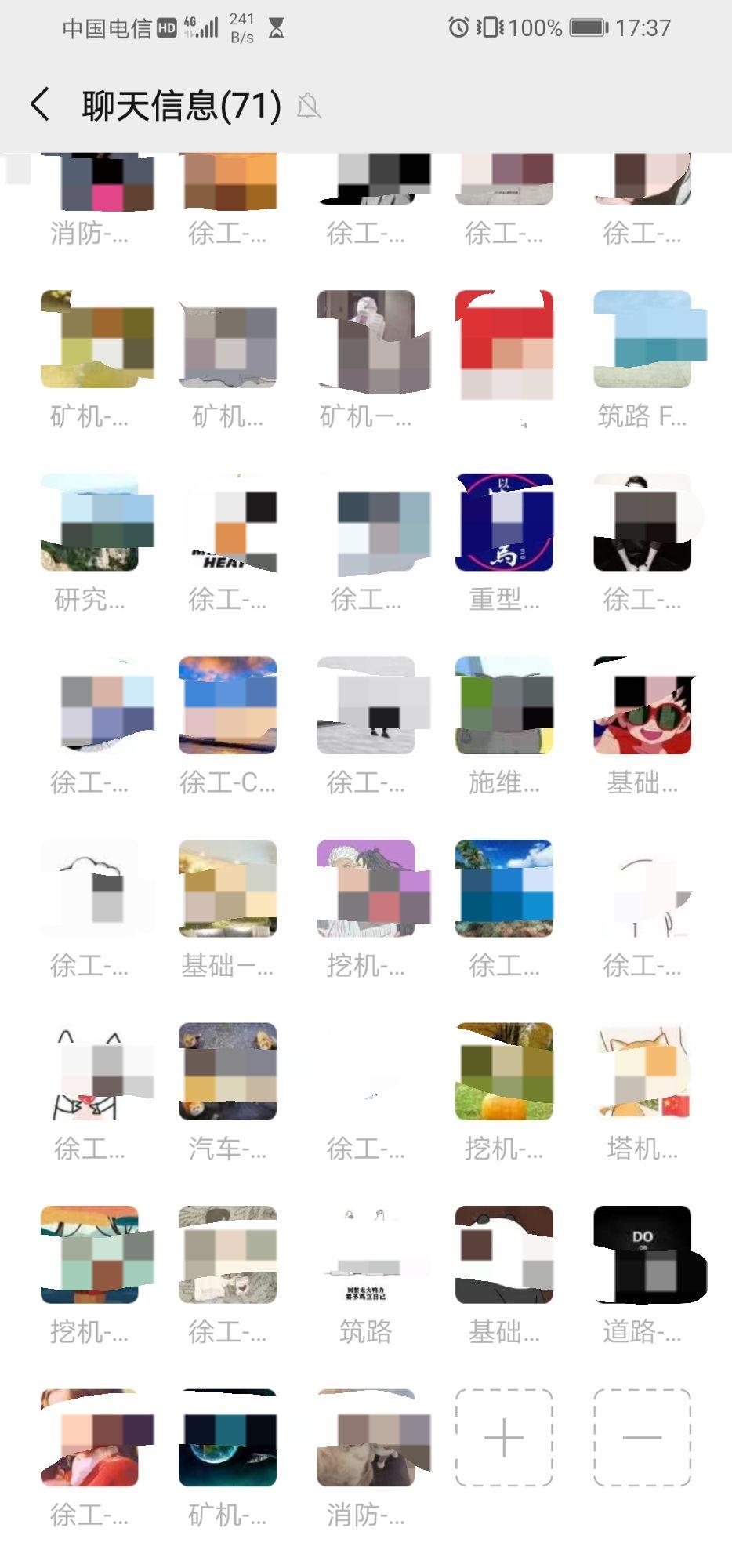Open member 汽车-...
732x1568 pixels.
coord(227,1071)
